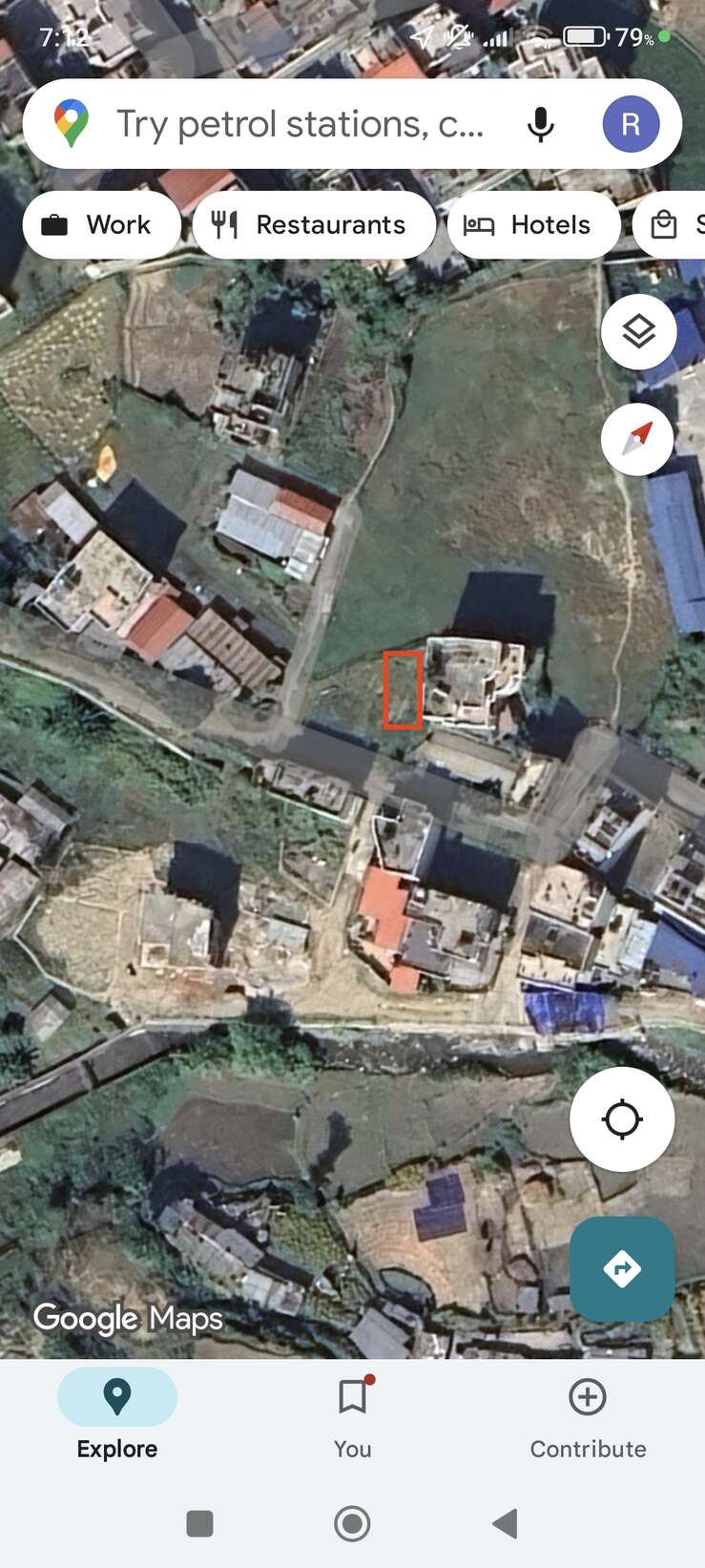The image size is (705, 1568).
Task: Start voice search with the microphone
Action: pyautogui.click(x=540, y=125)
